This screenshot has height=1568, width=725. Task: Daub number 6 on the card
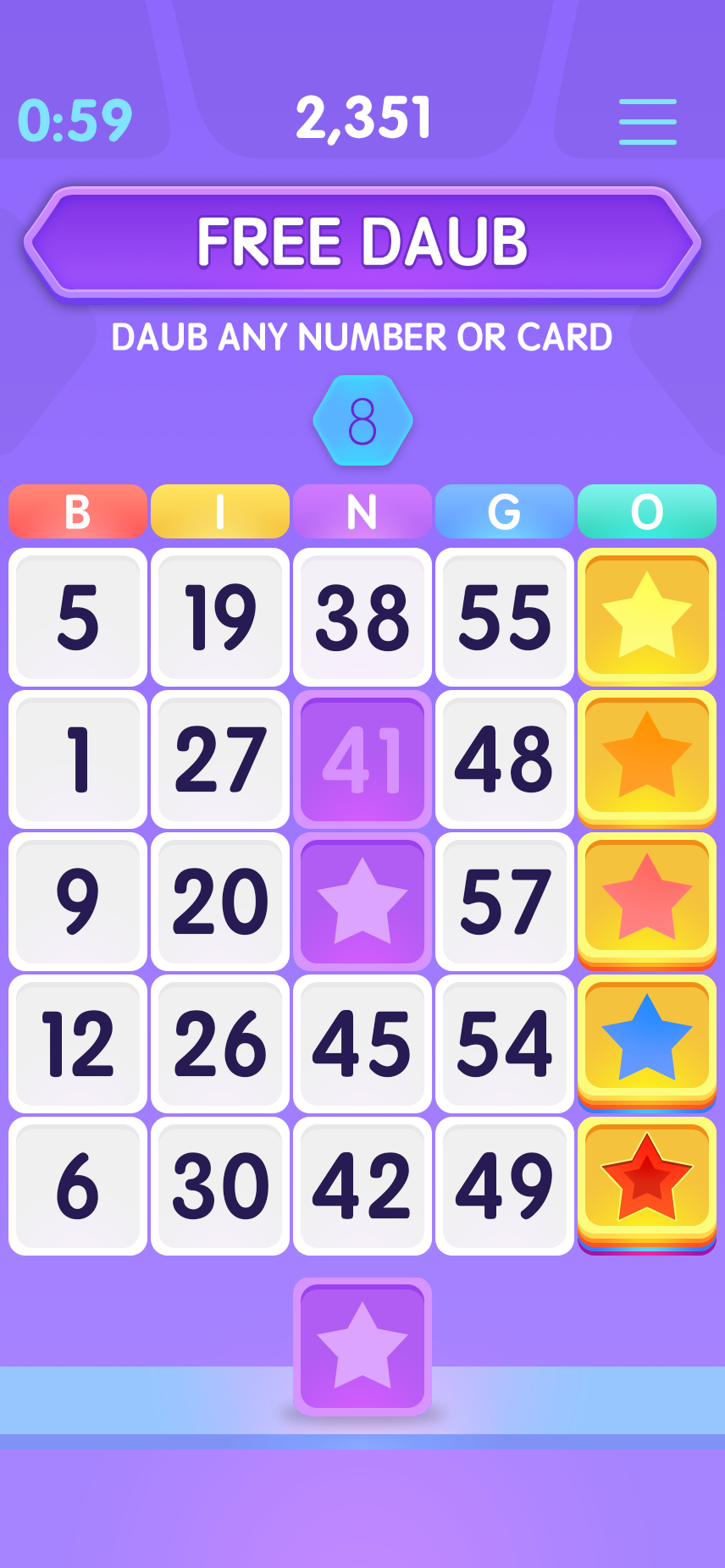(78, 1186)
